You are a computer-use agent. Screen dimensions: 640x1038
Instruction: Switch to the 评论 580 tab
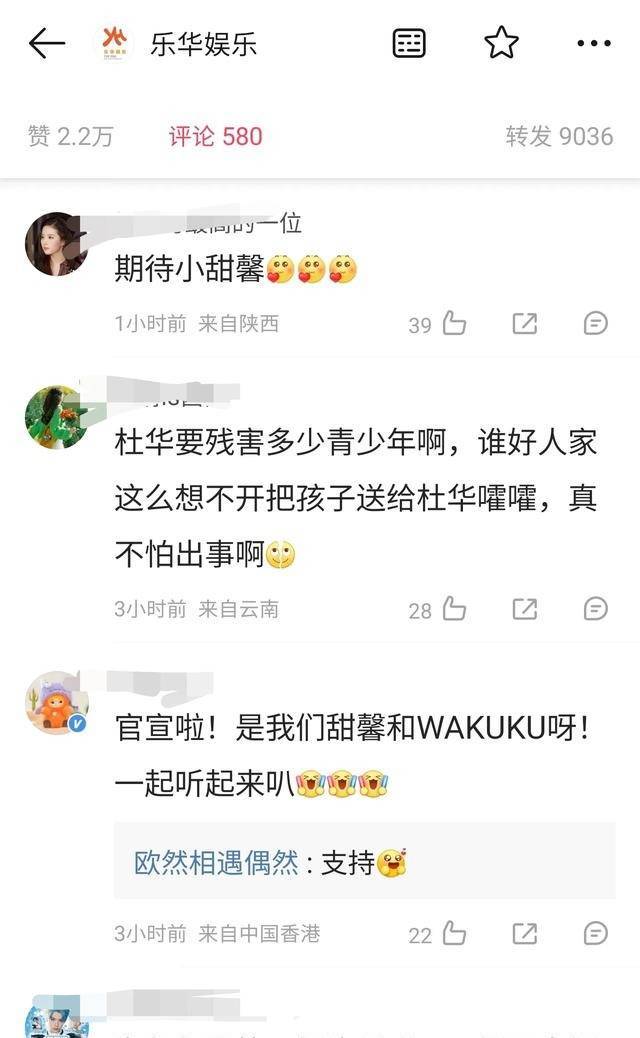(x=215, y=136)
